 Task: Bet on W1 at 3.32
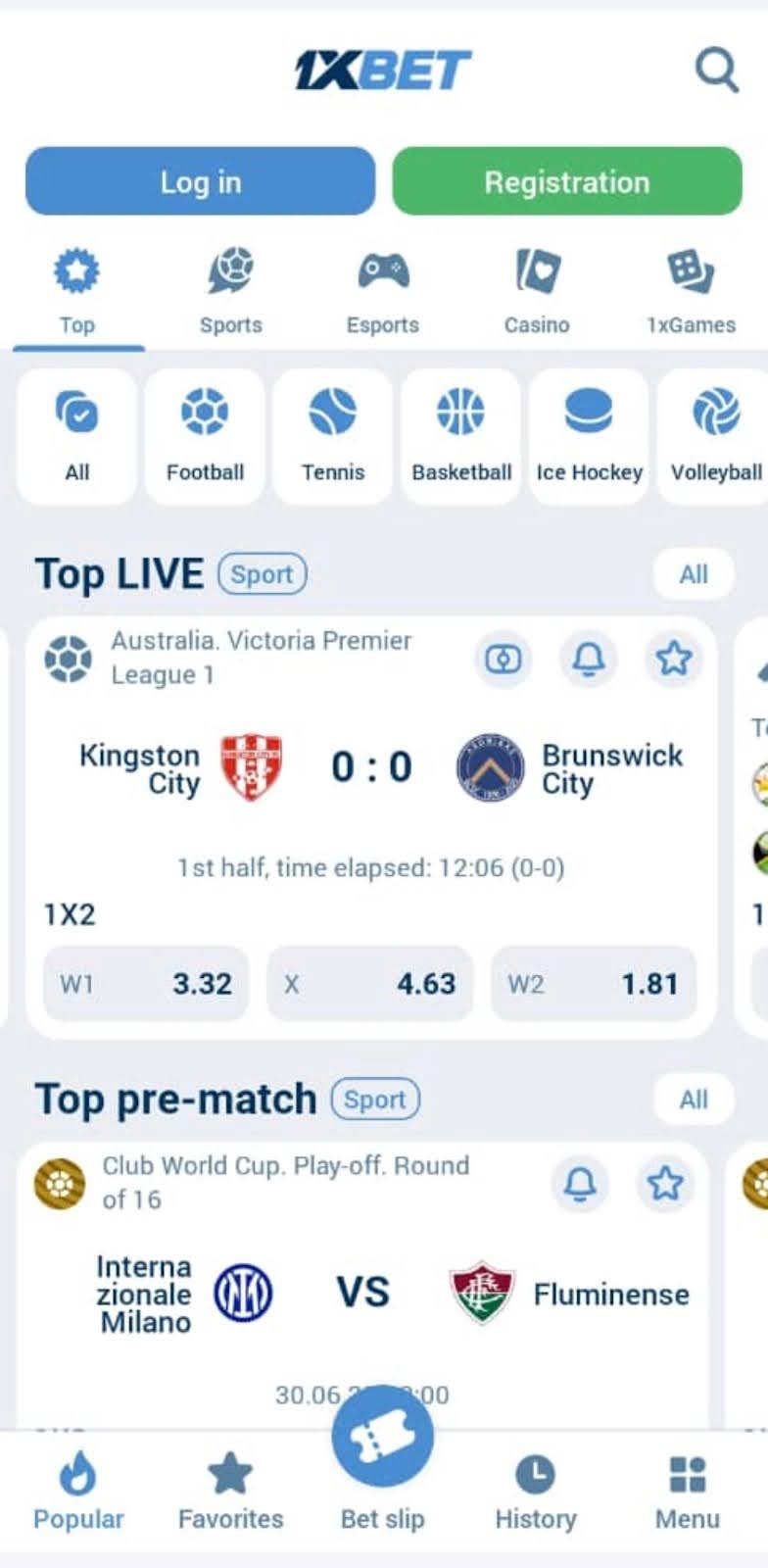pyautogui.click(x=146, y=983)
